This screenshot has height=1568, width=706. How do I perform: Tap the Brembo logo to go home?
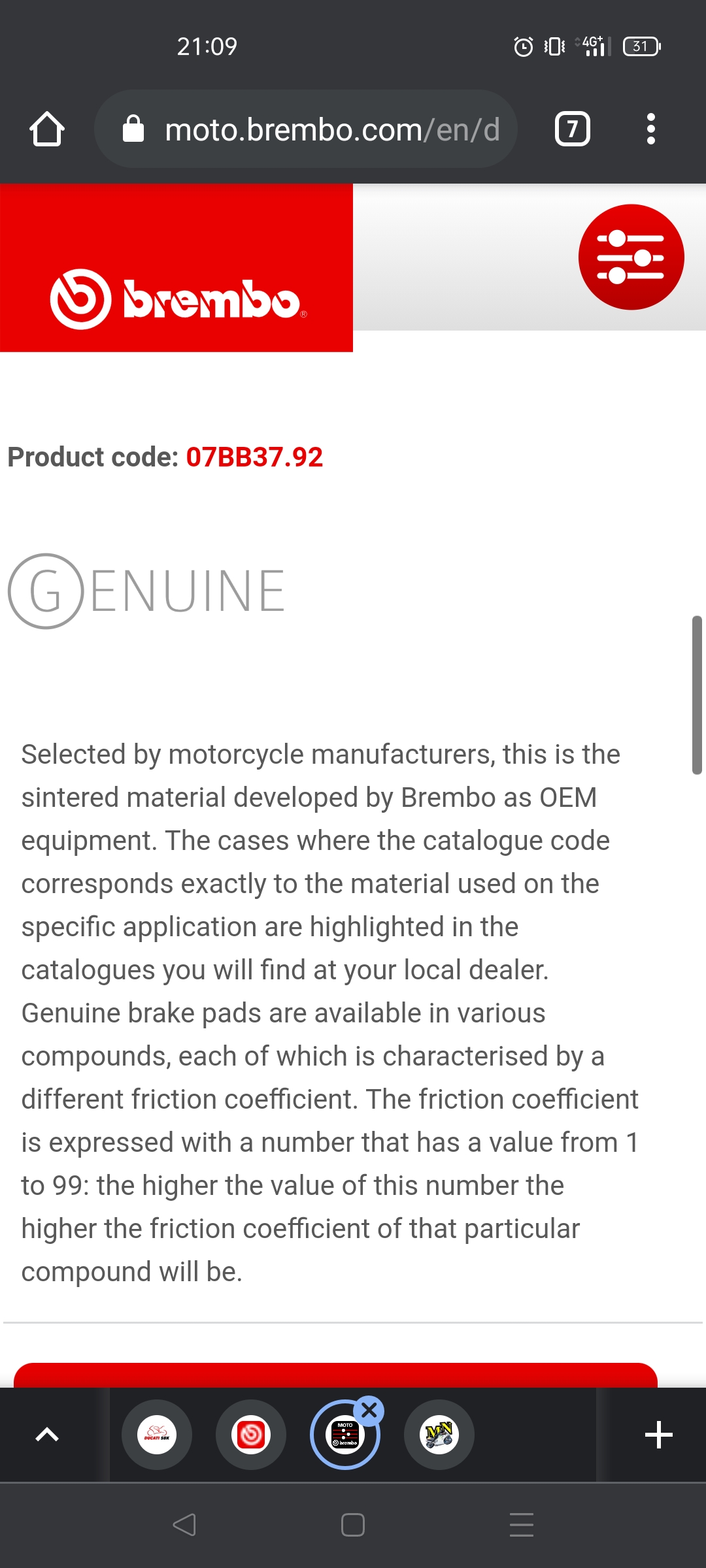(x=176, y=299)
